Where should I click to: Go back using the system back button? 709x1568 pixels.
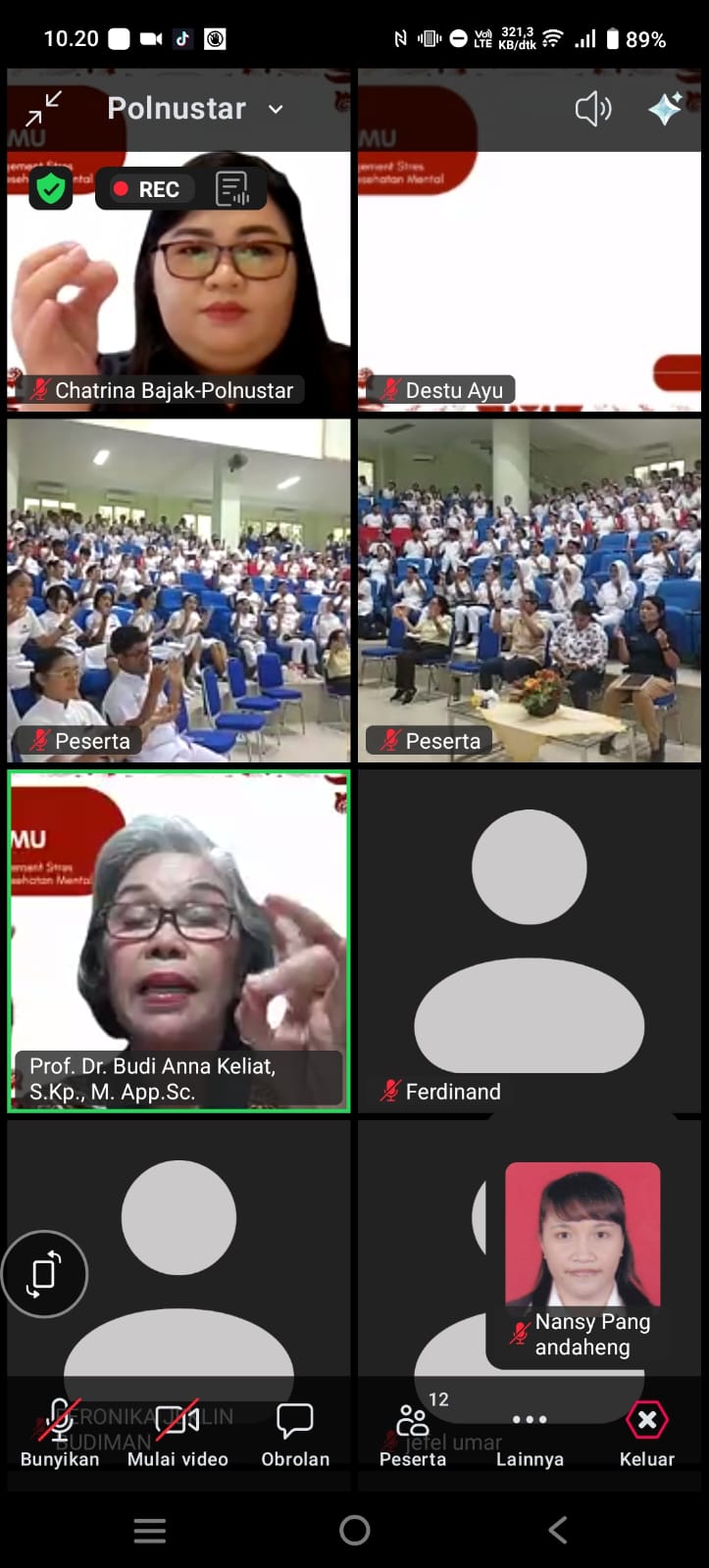pyautogui.click(x=558, y=1530)
